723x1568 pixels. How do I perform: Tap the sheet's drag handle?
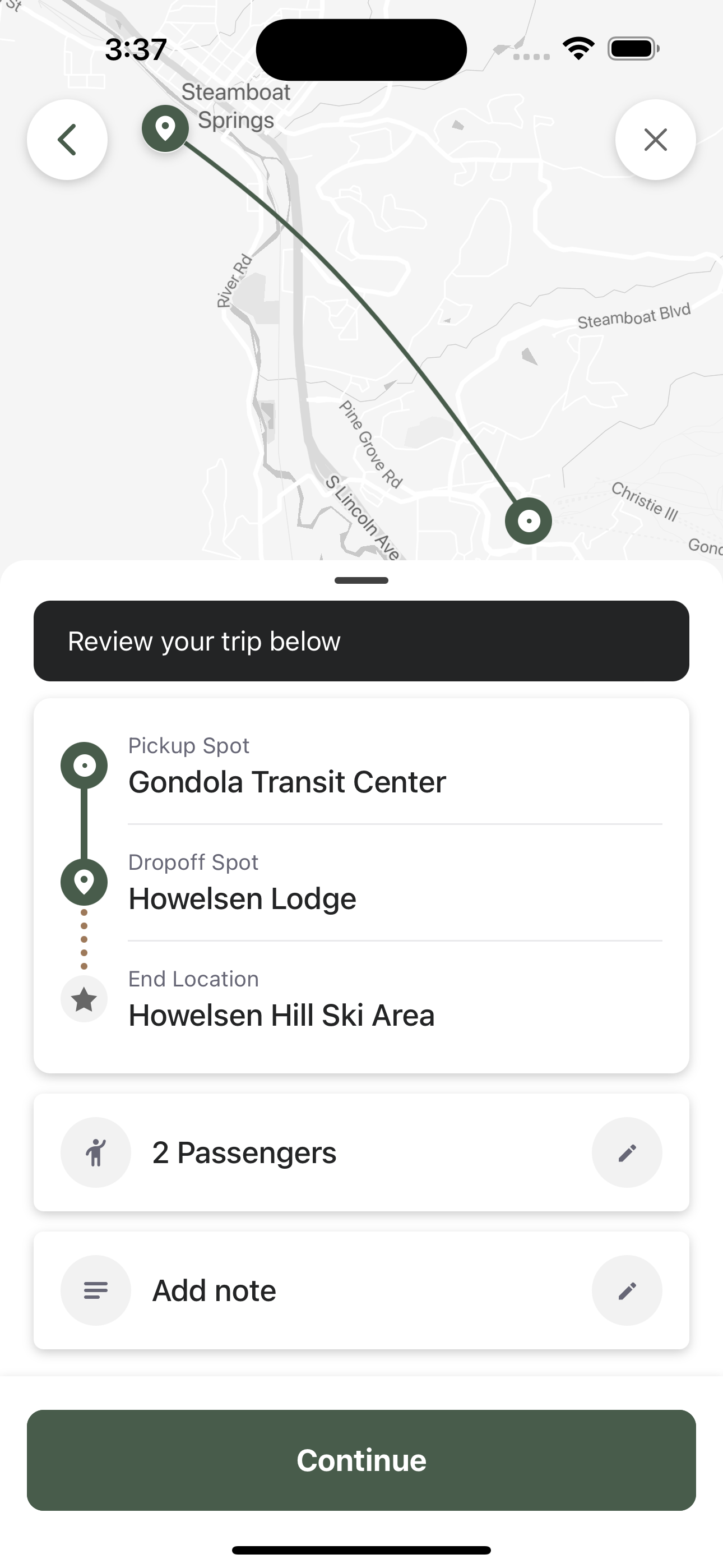click(x=361, y=580)
